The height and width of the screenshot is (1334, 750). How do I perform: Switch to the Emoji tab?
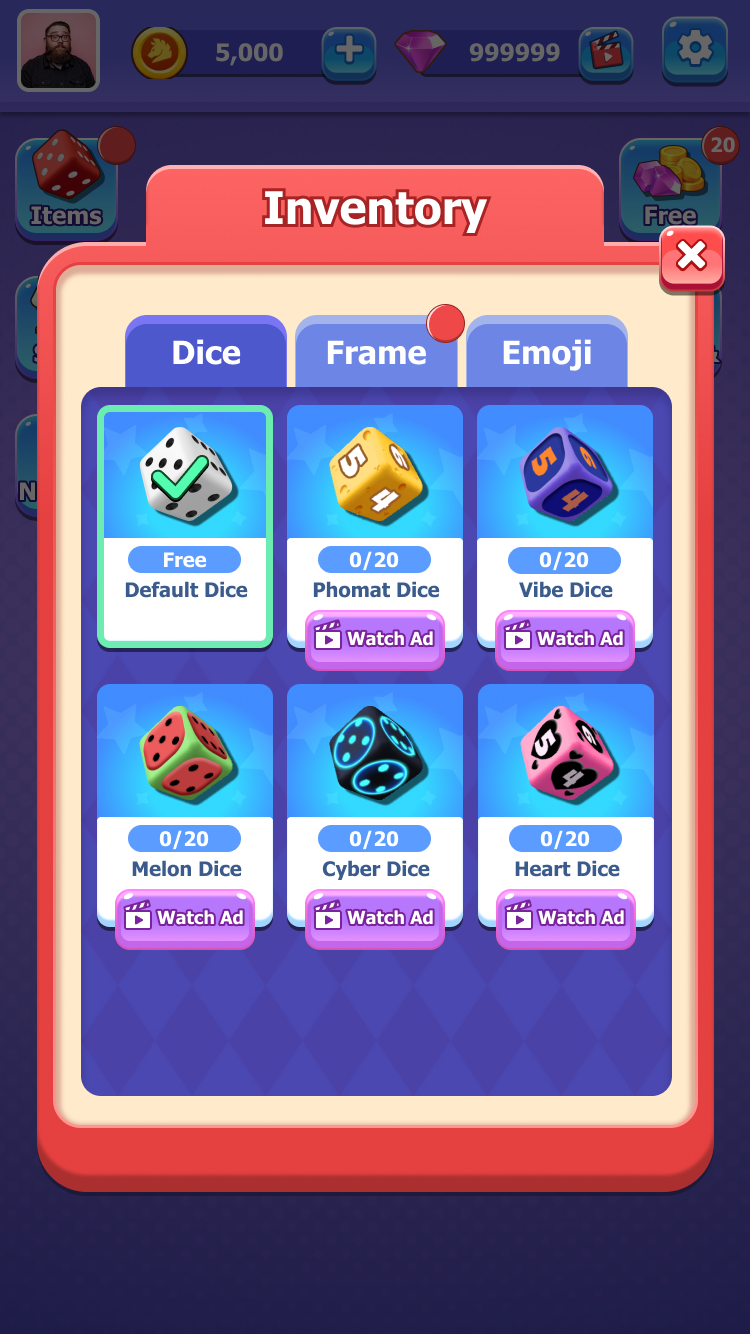pos(547,353)
